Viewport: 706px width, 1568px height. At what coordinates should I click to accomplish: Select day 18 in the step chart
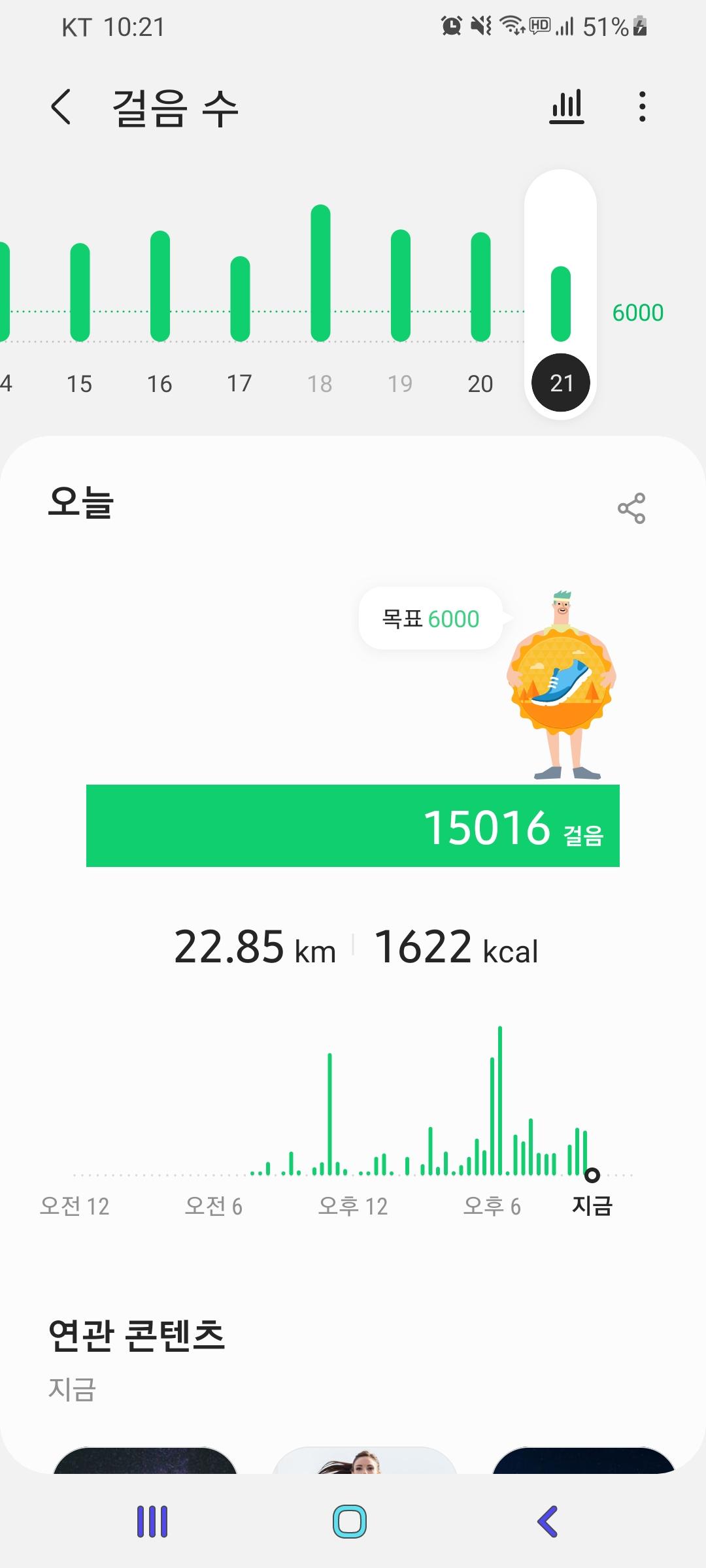(320, 383)
